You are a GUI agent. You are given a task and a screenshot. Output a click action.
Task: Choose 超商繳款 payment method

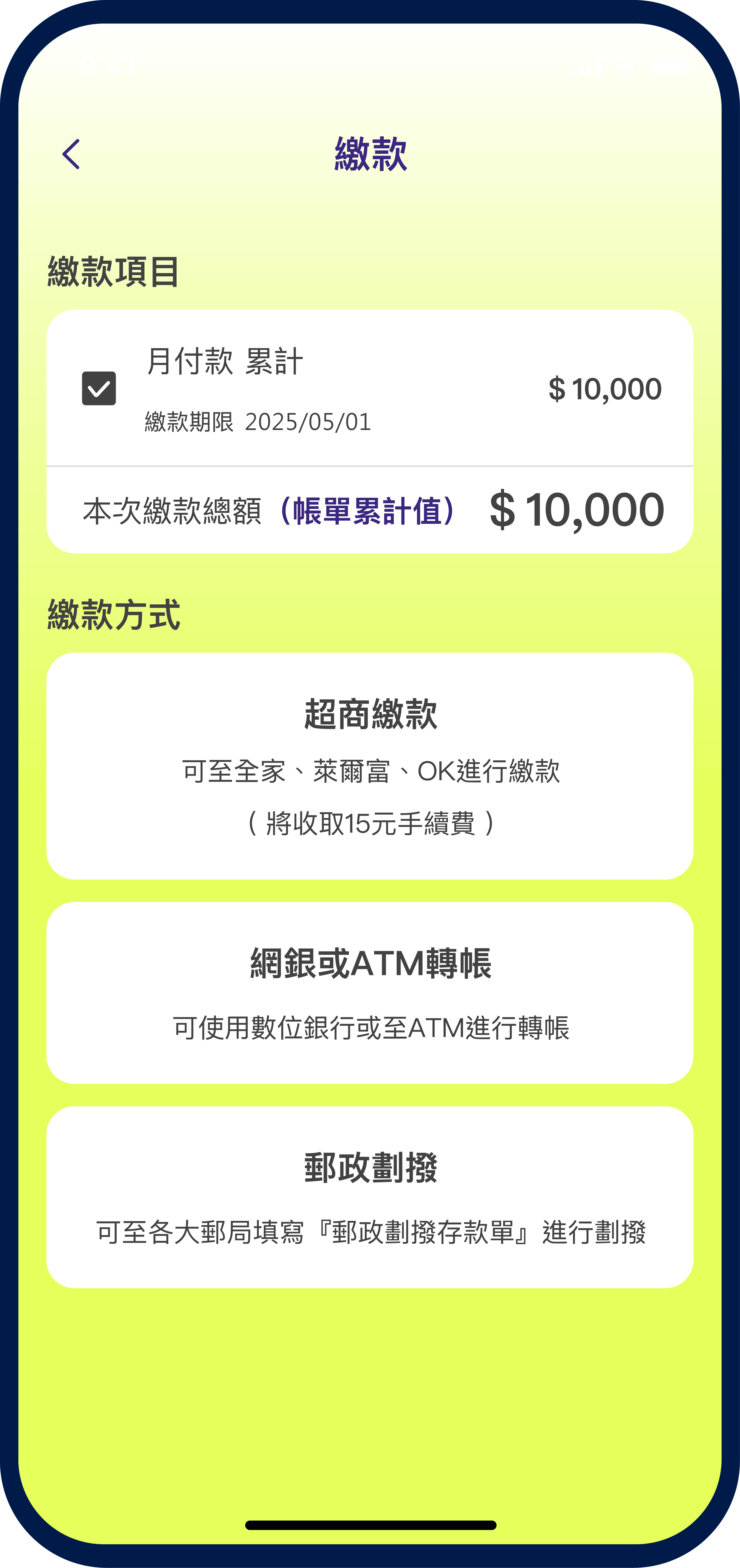pyautogui.click(x=370, y=766)
